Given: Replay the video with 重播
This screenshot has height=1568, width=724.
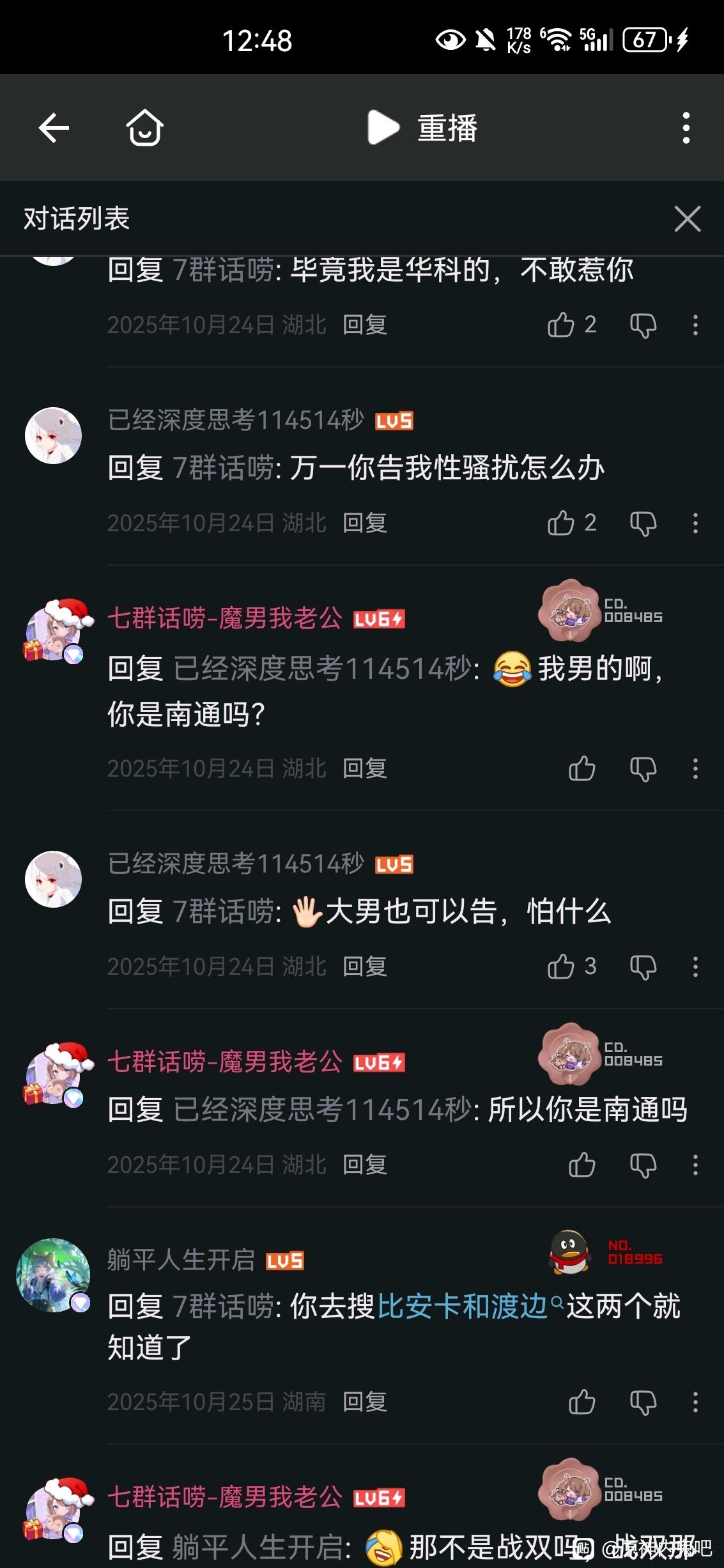Looking at the screenshot, I should coord(423,128).
